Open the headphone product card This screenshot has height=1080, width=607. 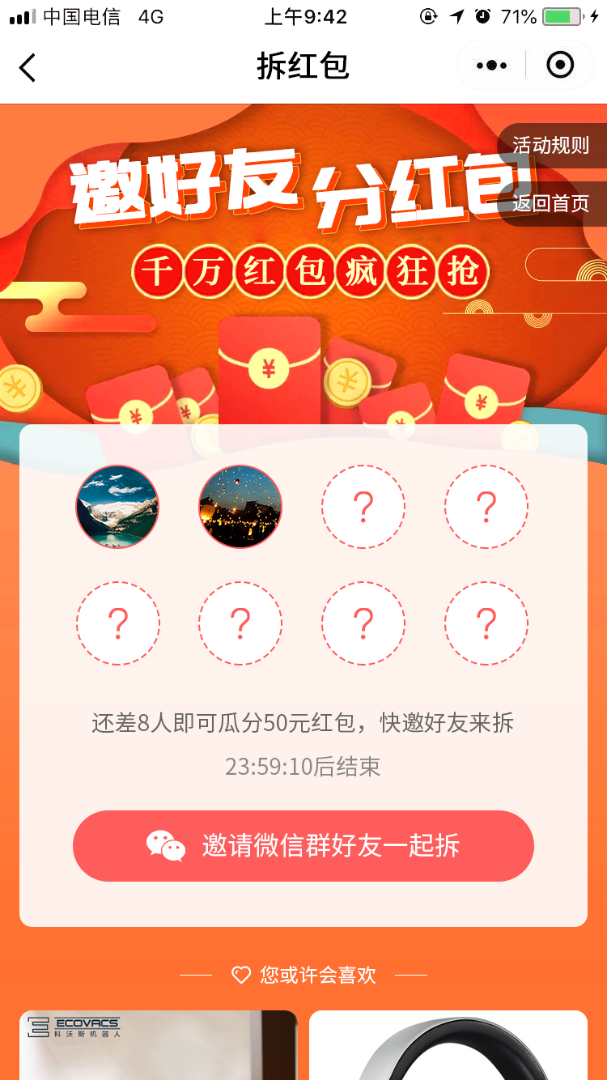(447, 1045)
